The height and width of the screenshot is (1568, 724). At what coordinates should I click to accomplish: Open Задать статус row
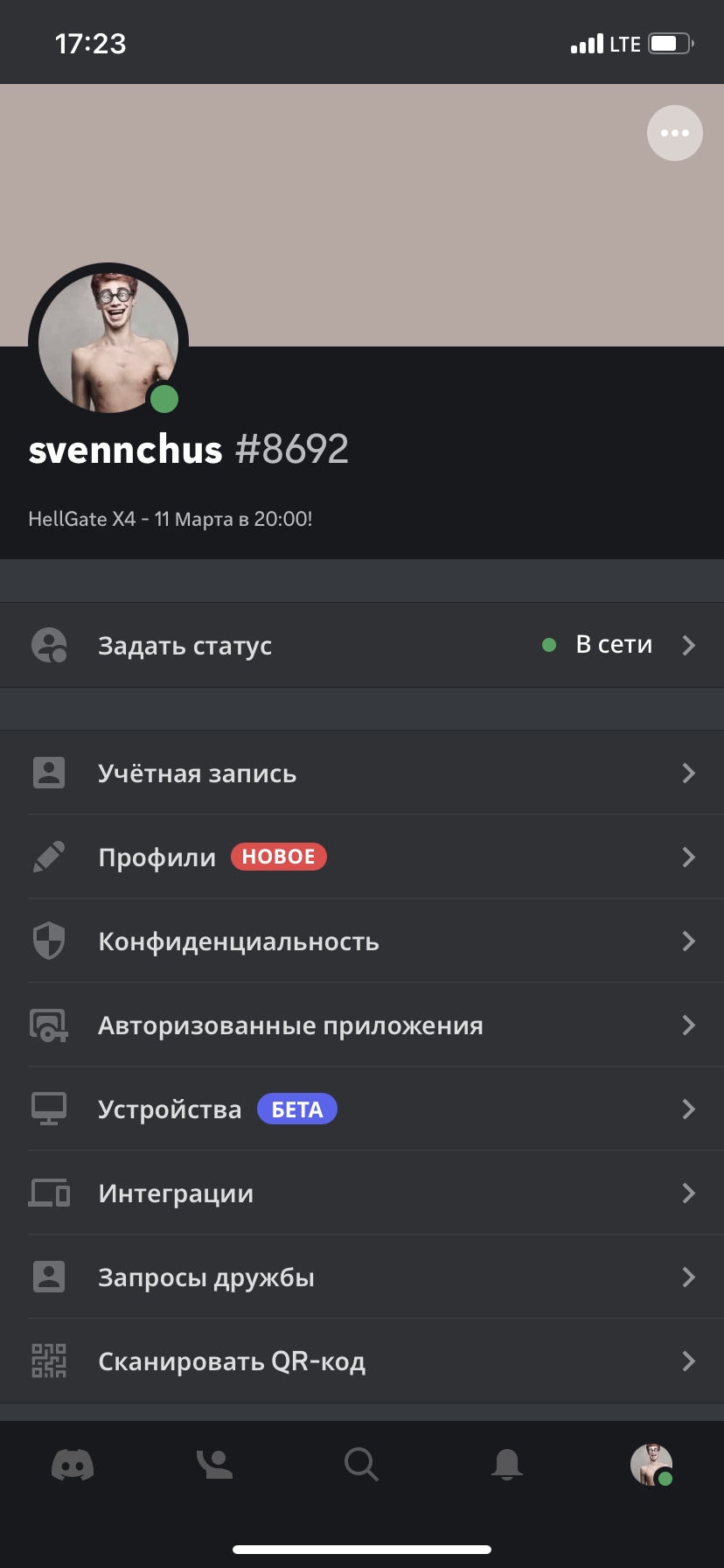362,645
